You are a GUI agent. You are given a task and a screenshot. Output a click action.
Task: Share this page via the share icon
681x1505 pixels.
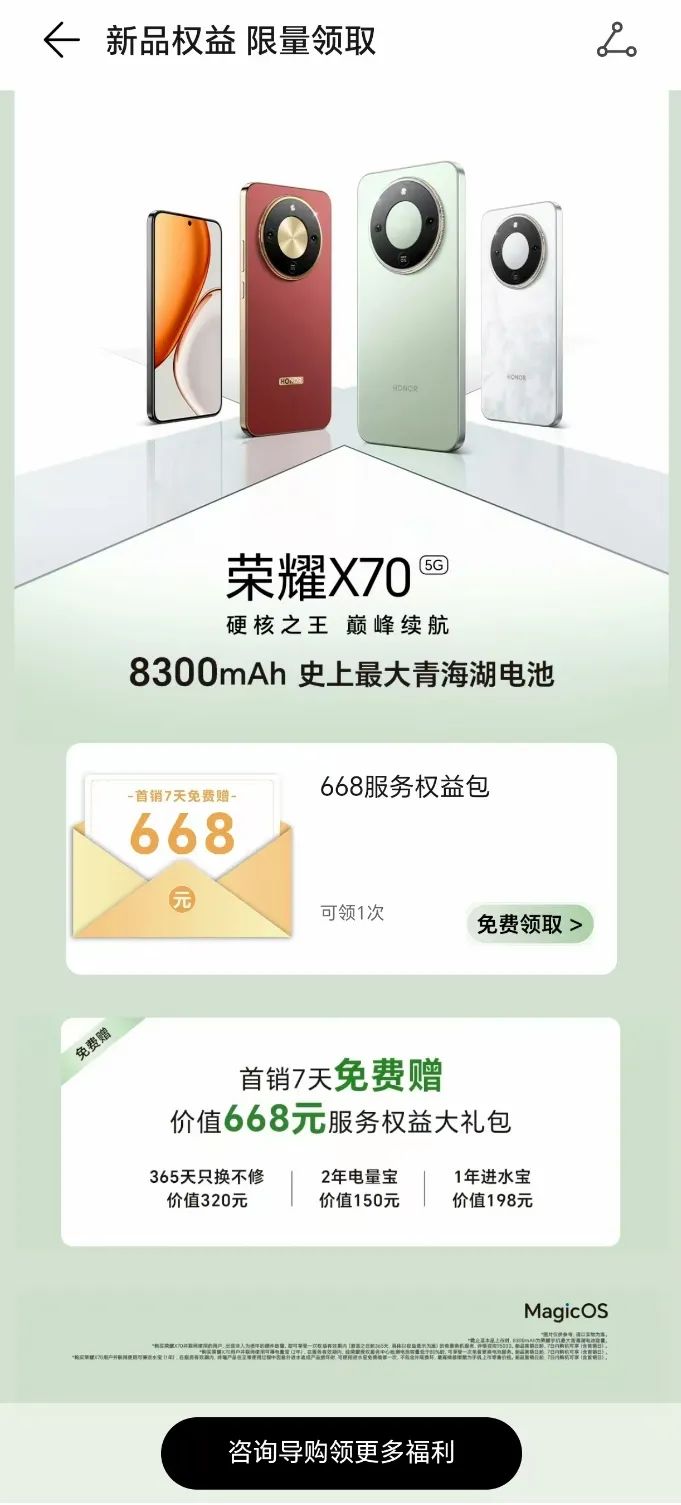[x=616, y=41]
